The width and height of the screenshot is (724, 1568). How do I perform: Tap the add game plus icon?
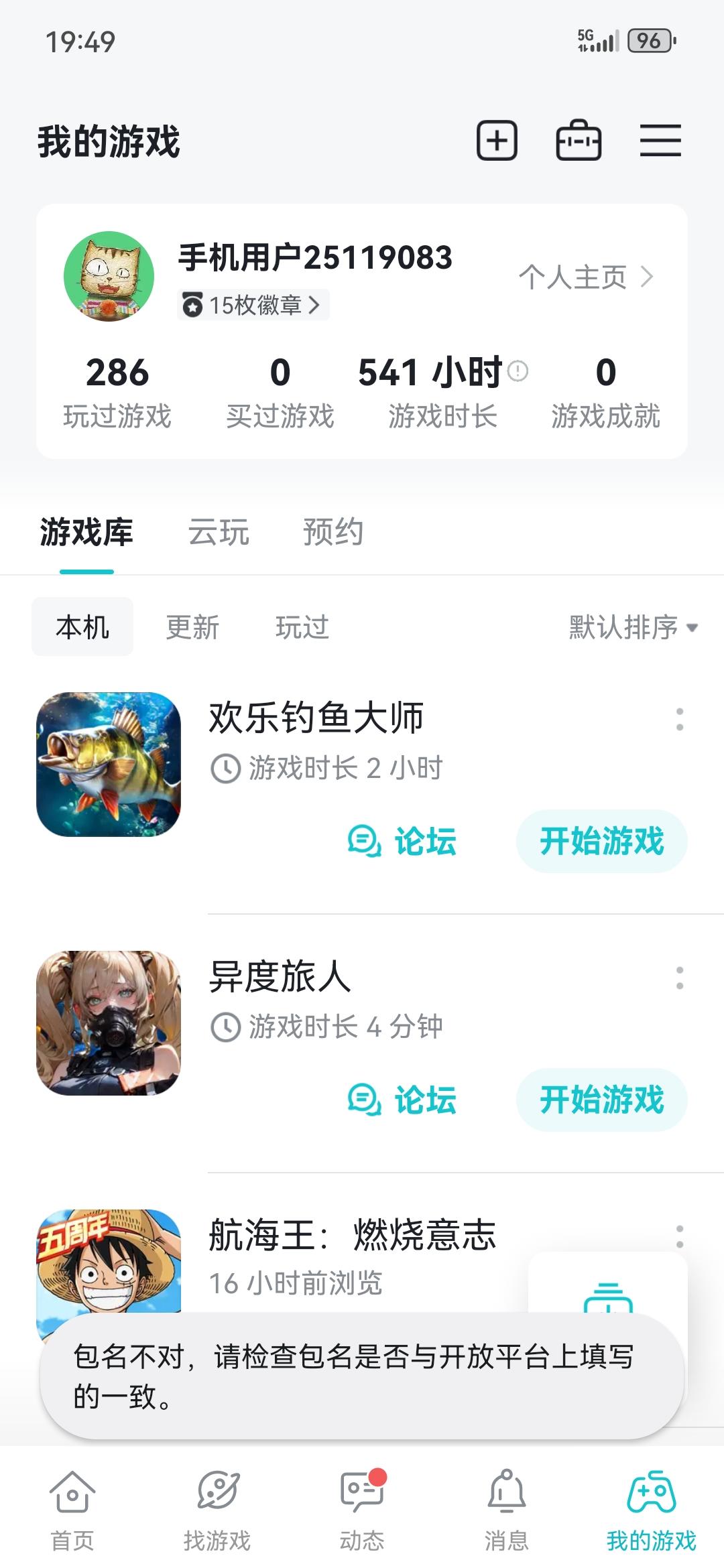coord(497,141)
